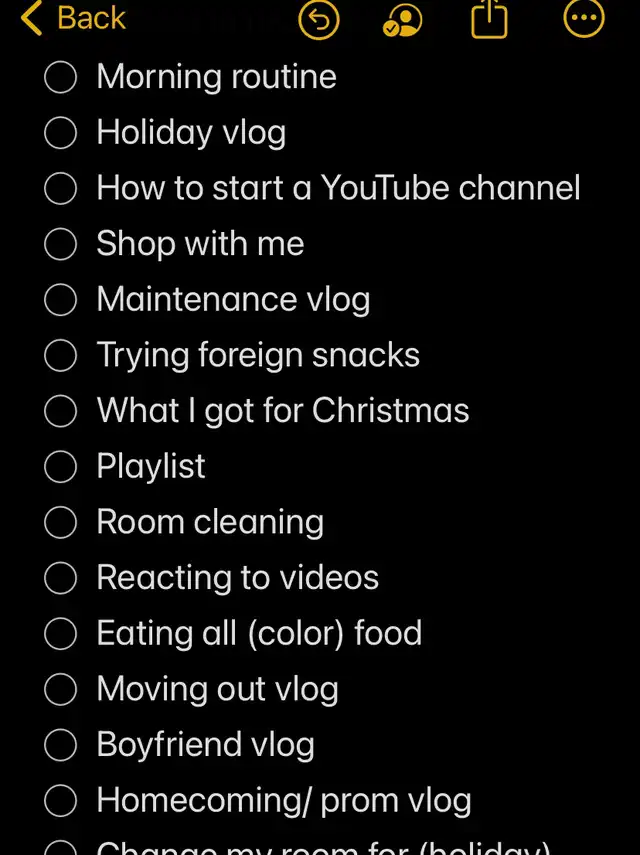Check the Shop with me item
The width and height of the screenshot is (640, 855).
point(61,244)
